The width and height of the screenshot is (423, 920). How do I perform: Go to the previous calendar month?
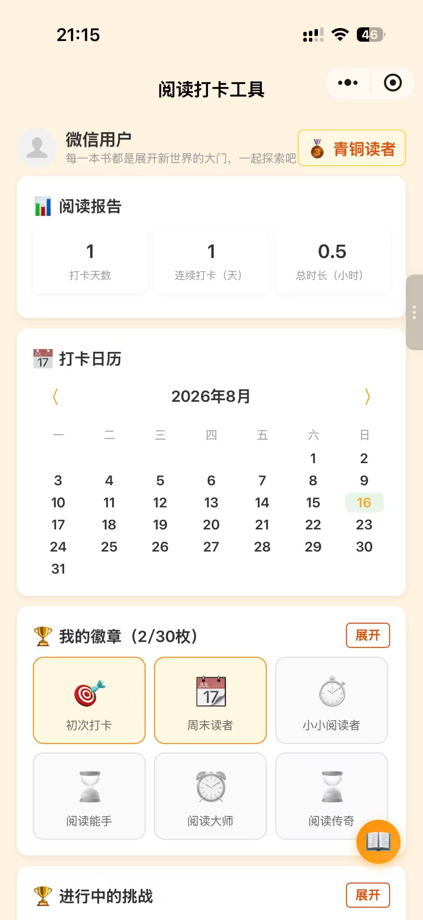(56, 397)
